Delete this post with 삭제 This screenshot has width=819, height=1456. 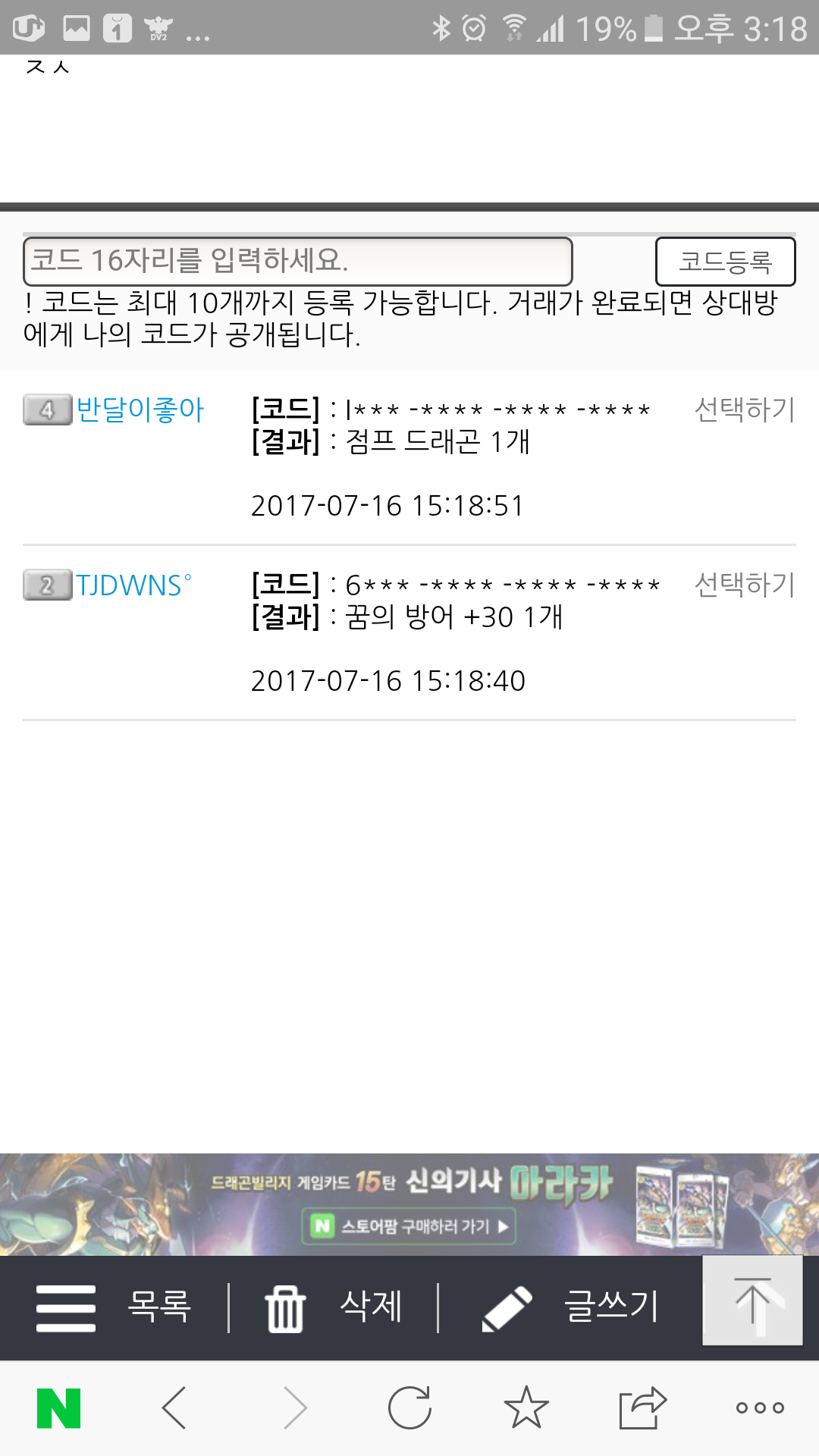334,1307
